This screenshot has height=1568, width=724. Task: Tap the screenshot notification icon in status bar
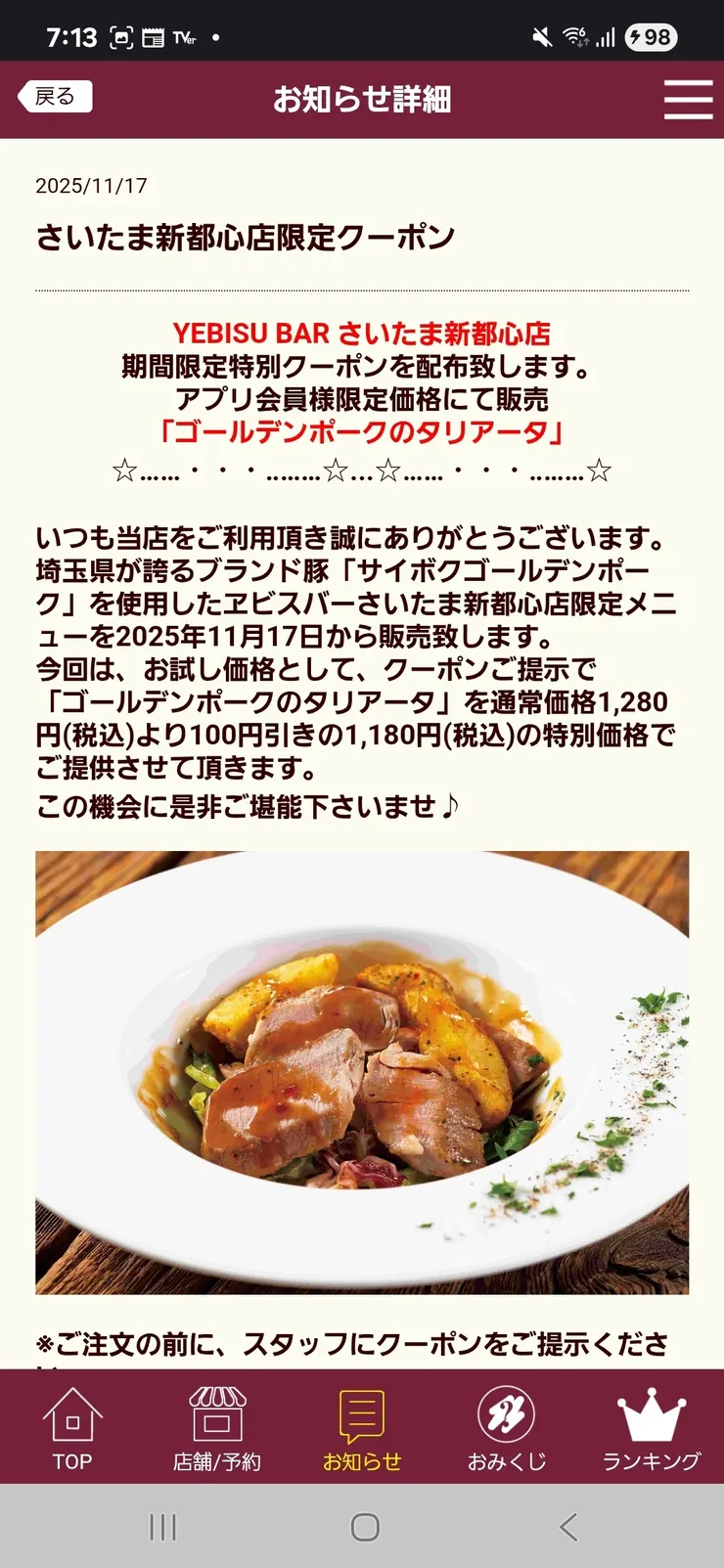[122, 32]
